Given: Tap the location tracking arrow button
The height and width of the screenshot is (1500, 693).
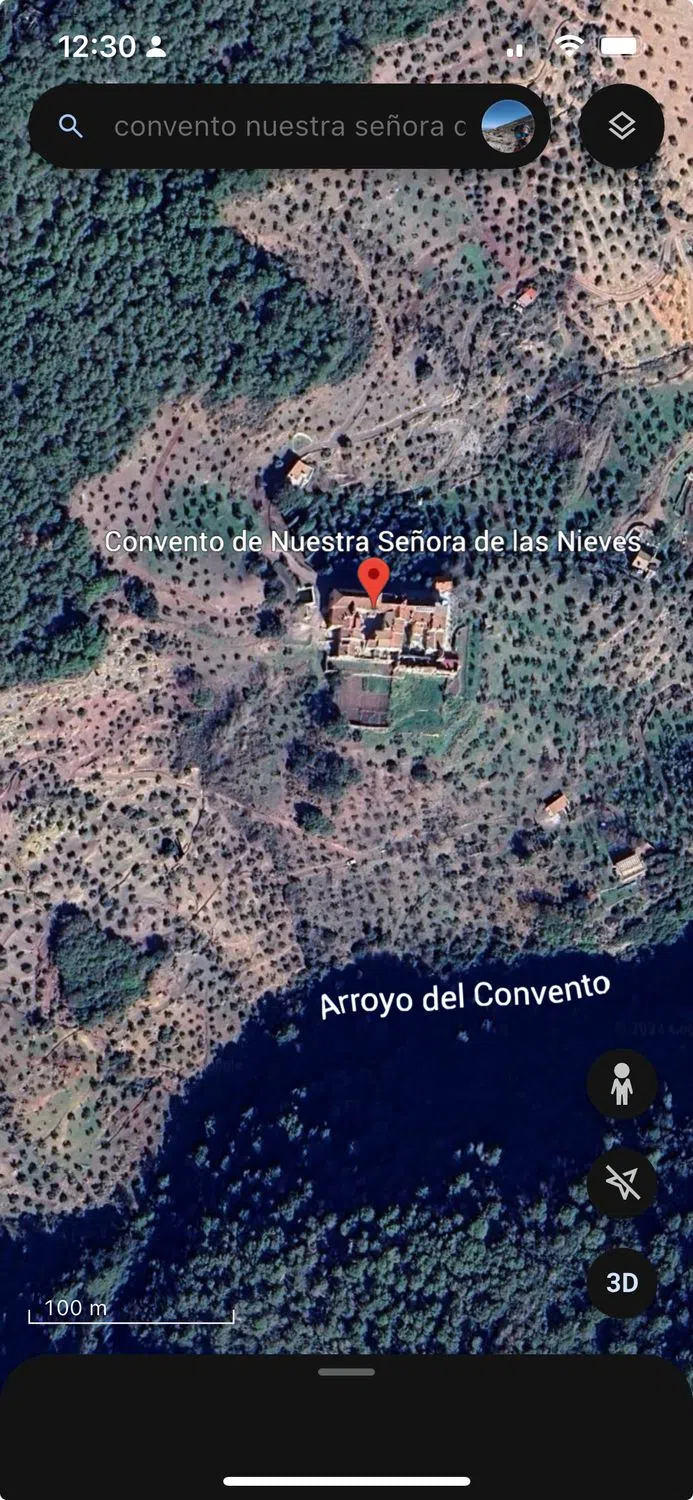Looking at the screenshot, I should tap(621, 1183).
